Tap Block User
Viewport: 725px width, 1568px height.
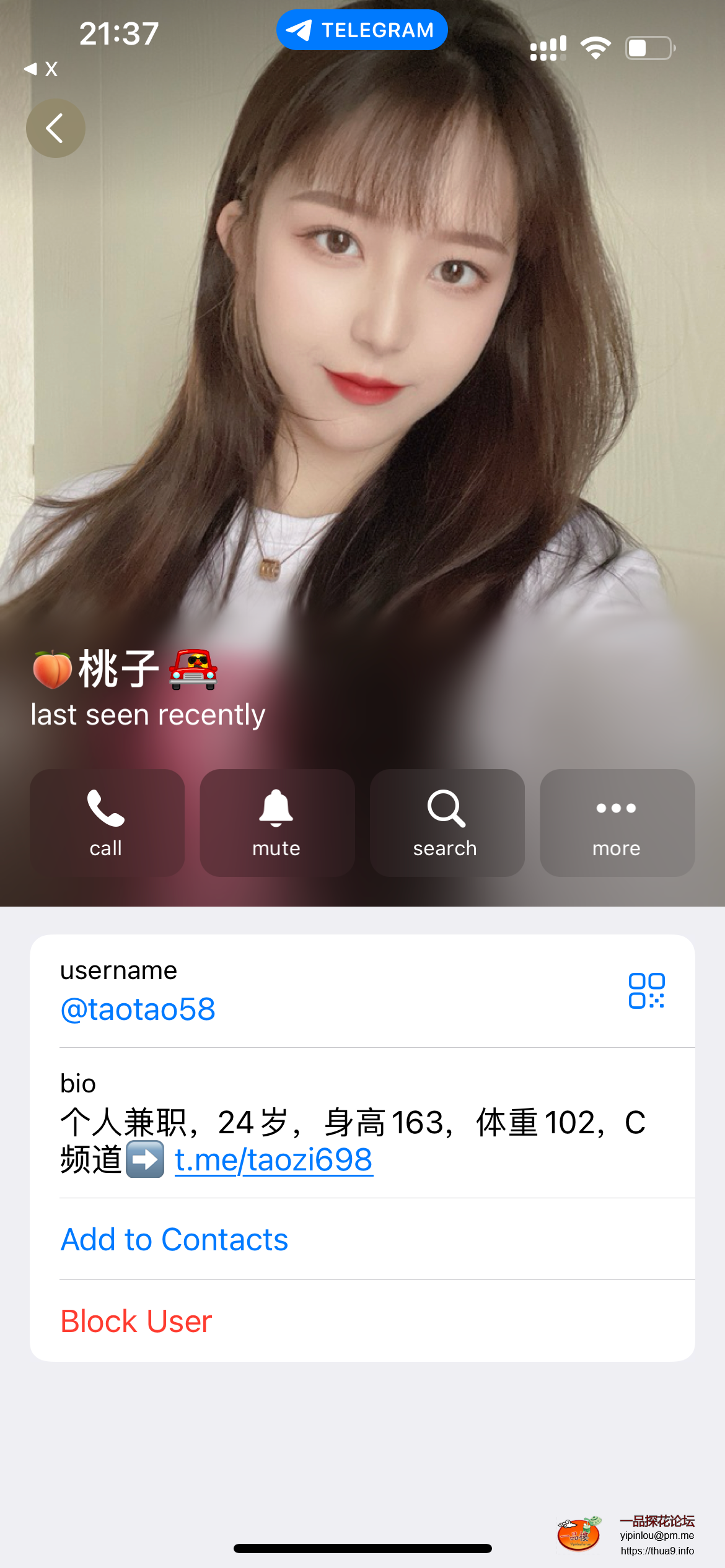pos(136,1321)
